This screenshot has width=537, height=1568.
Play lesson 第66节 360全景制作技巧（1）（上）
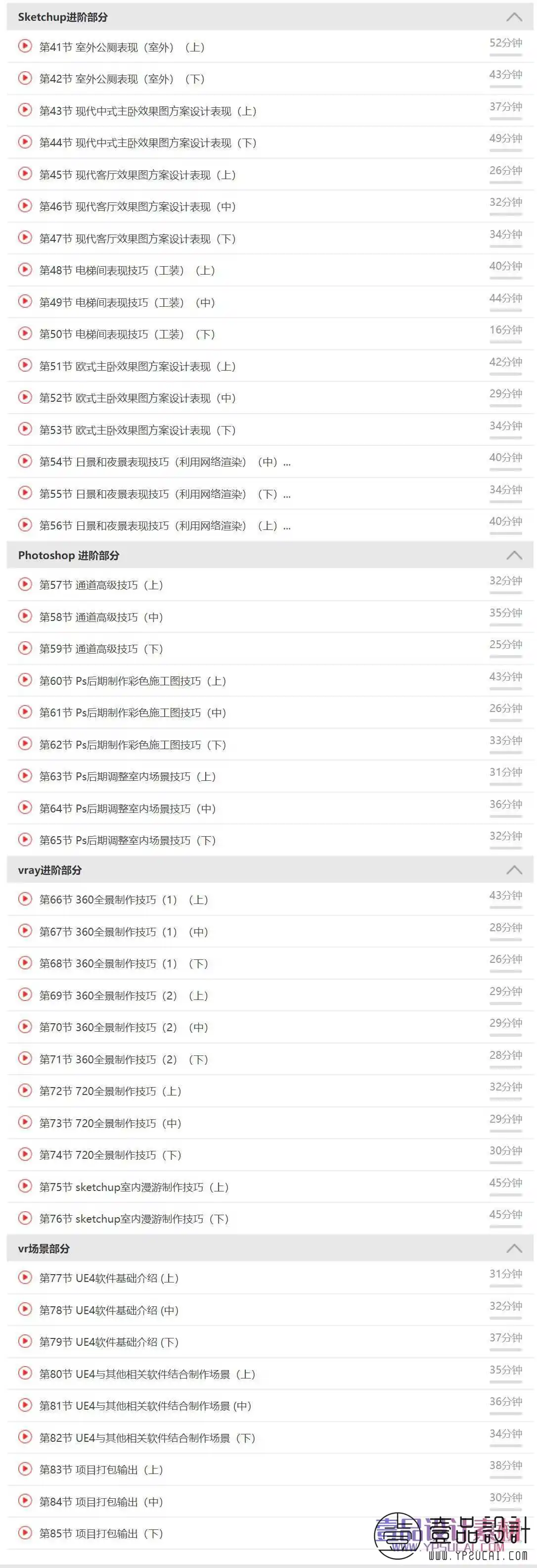25,899
